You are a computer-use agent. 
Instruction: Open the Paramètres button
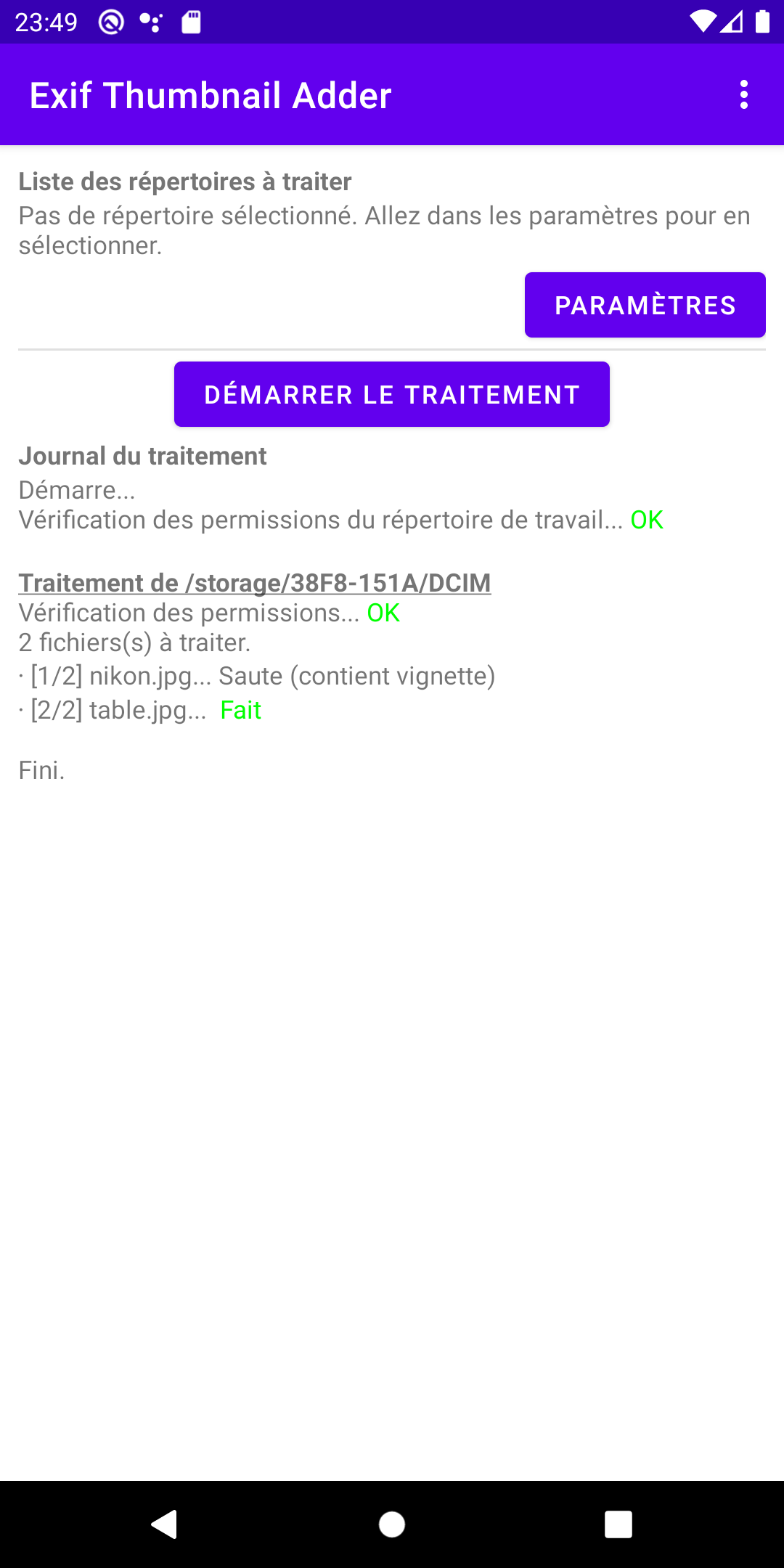(x=645, y=305)
